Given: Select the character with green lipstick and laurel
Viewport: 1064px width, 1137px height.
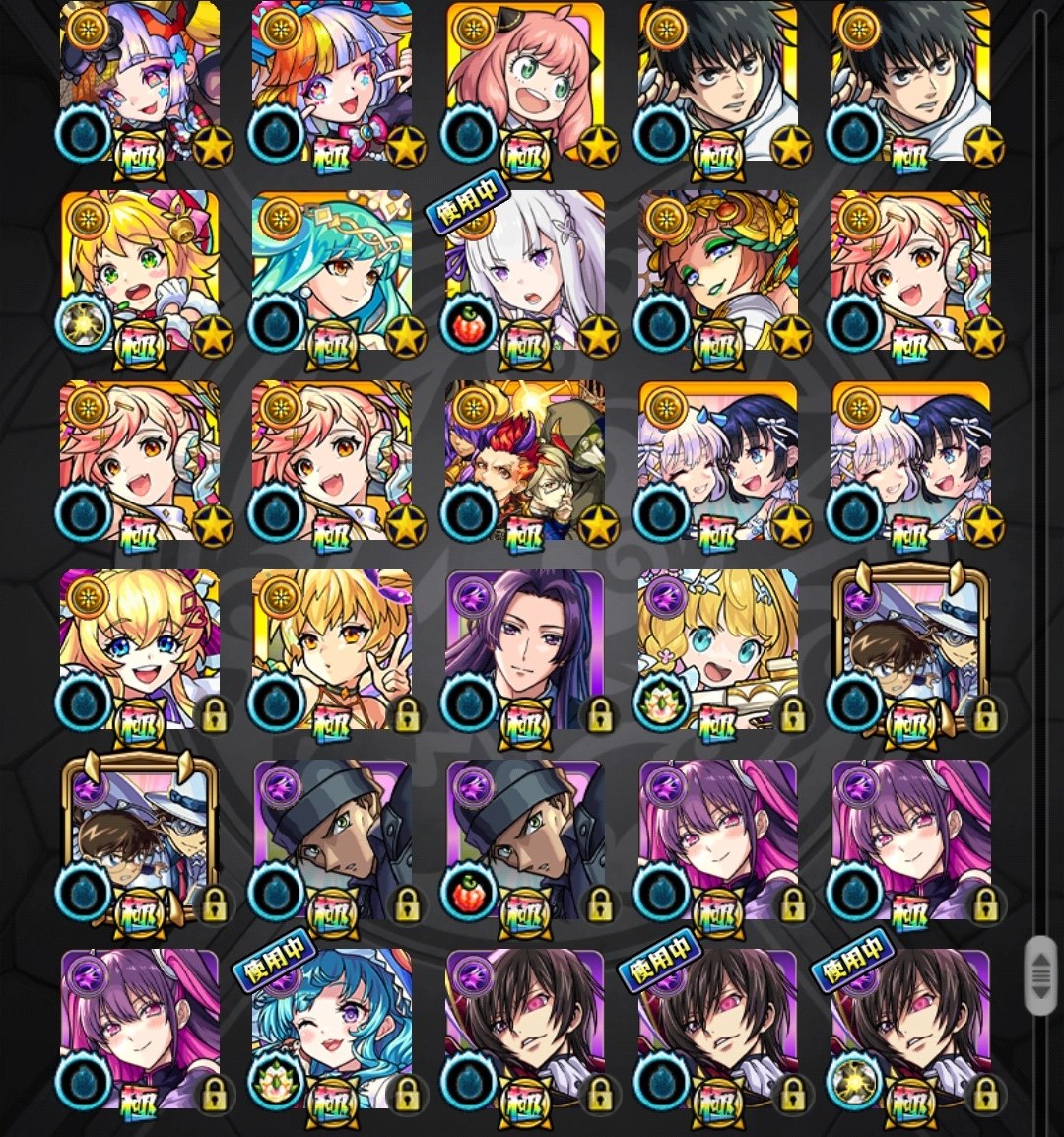Looking at the screenshot, I should click(x=717, y=271).
